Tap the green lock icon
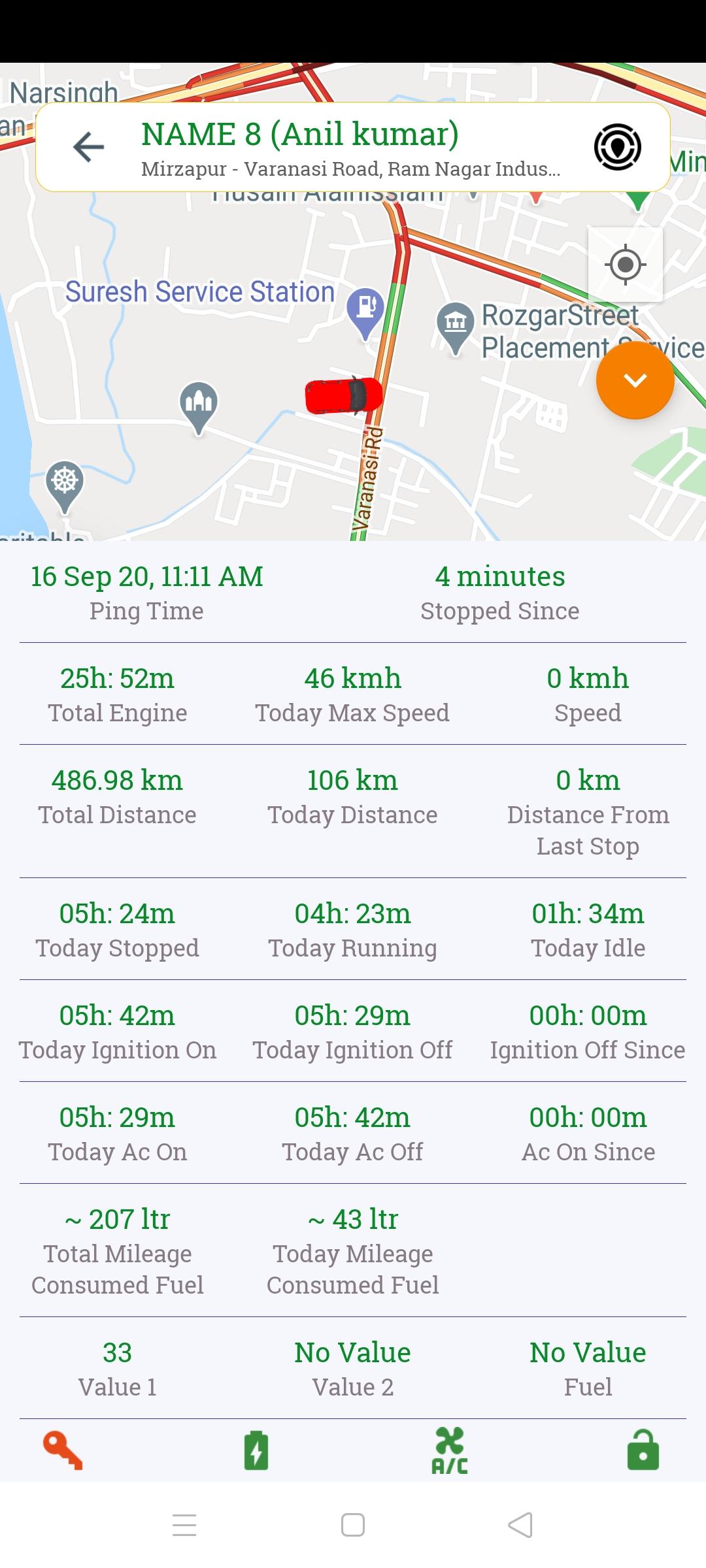 643,1450
